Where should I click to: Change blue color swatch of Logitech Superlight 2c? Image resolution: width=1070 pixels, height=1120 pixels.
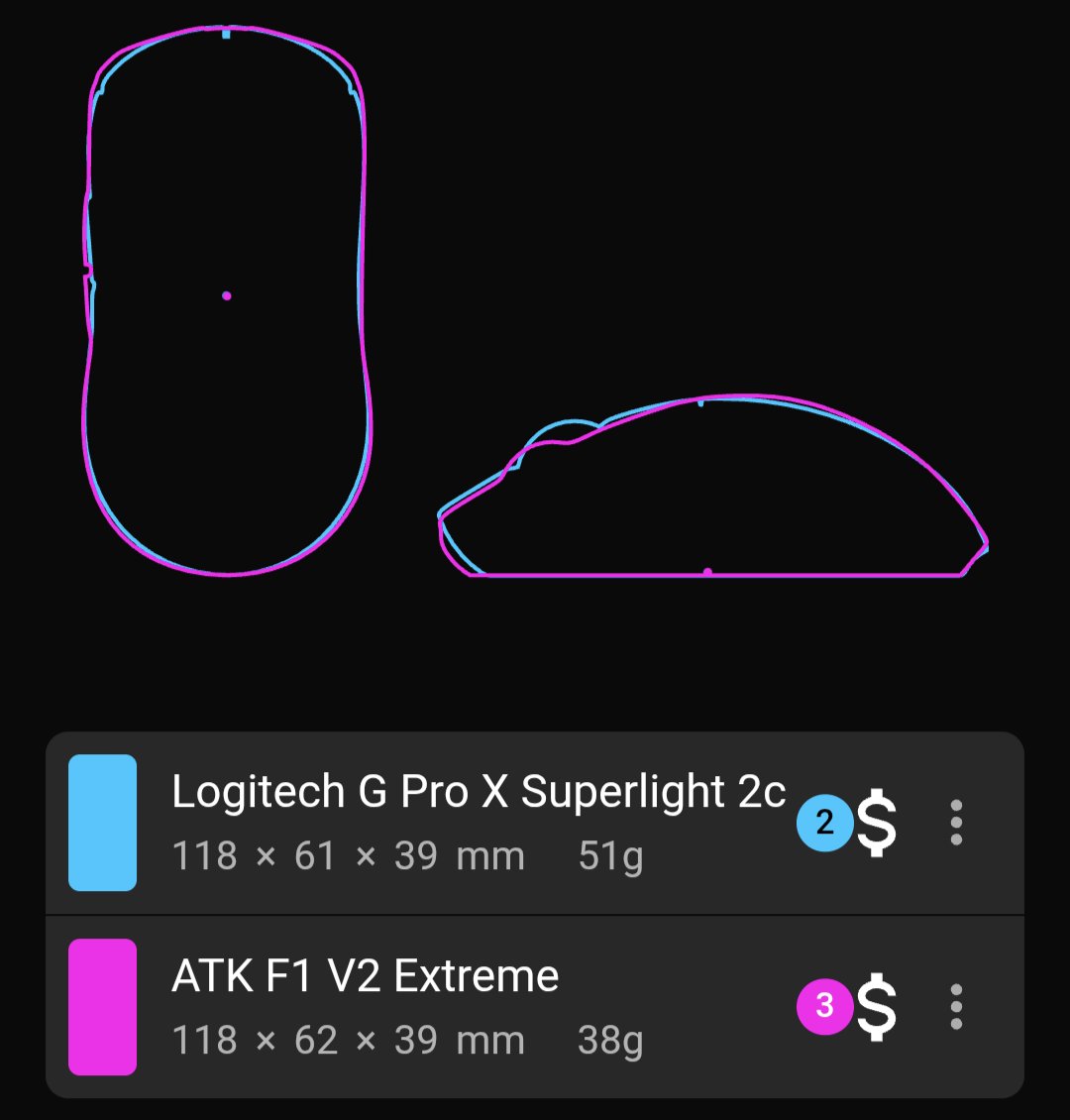click(102, 823)
